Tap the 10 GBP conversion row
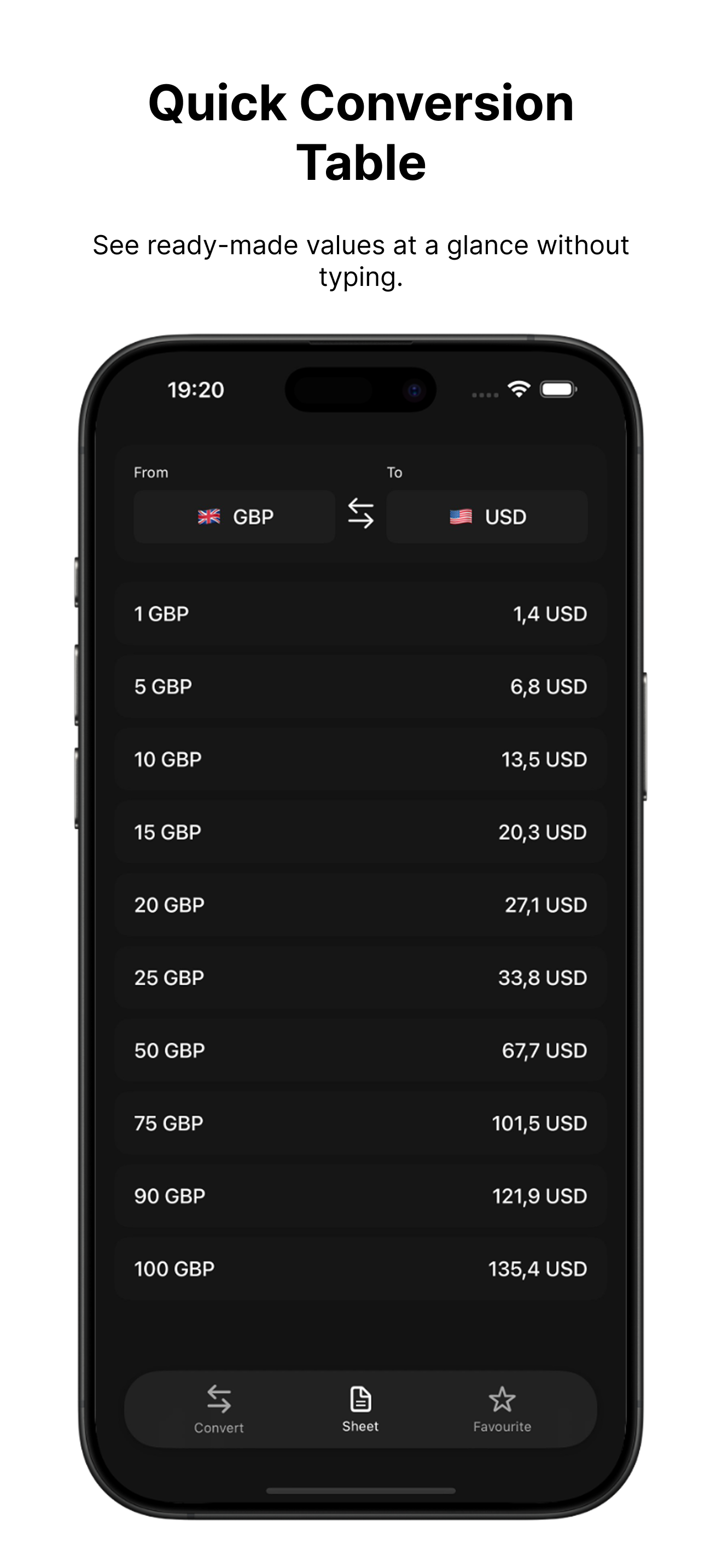The image size is (722, 1568). 360,759
